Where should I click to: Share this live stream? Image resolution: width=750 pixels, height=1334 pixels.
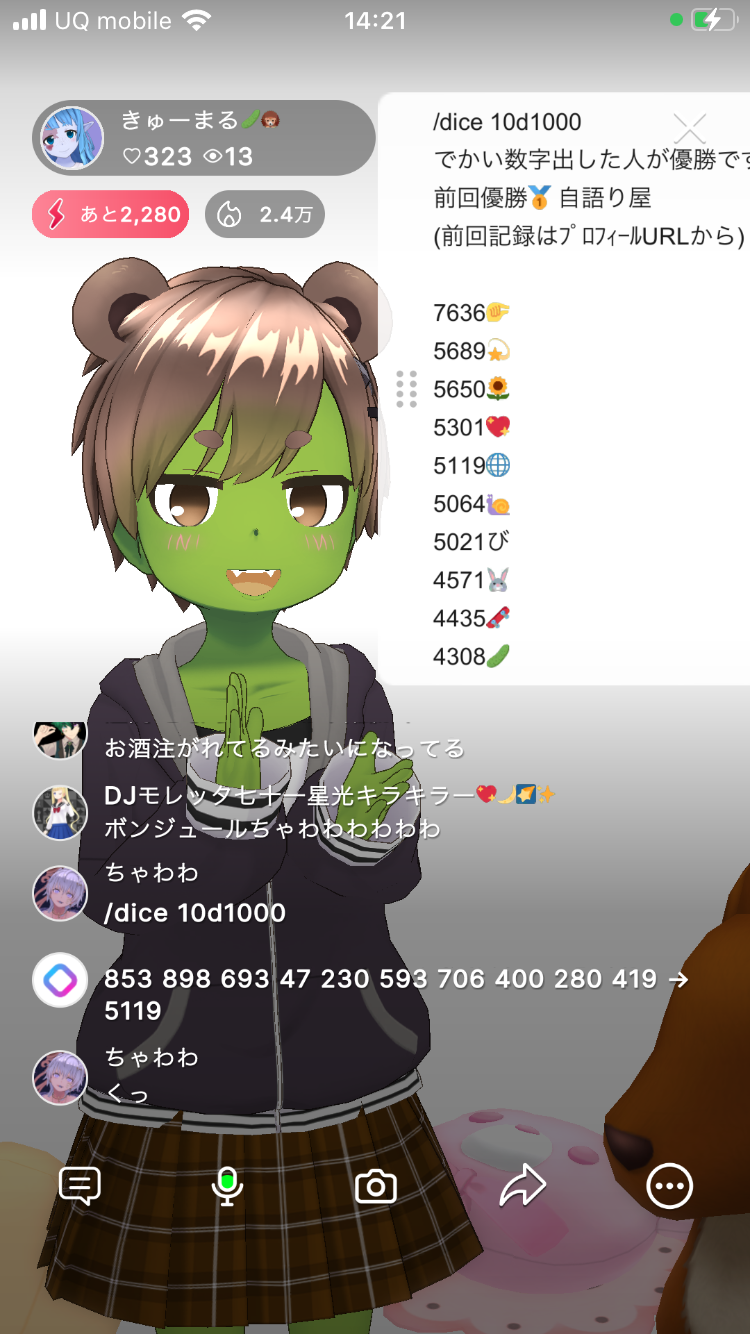522,1186
